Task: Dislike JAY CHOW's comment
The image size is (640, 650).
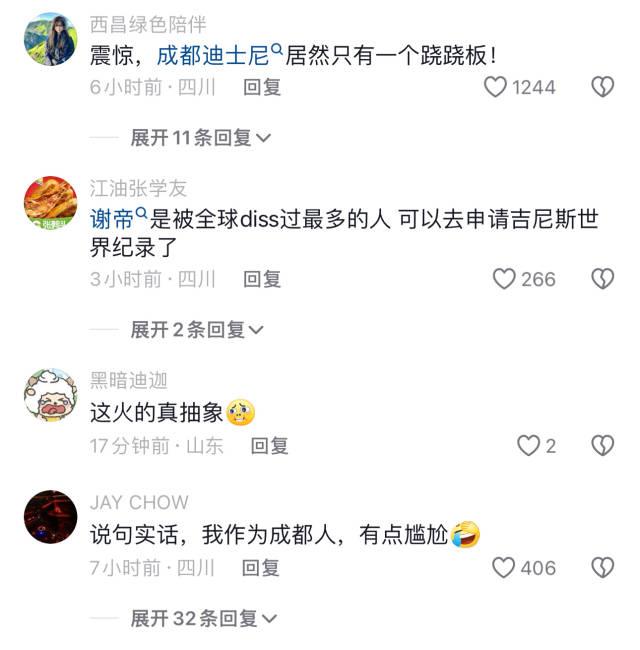Action: click(x=602, y=568)
